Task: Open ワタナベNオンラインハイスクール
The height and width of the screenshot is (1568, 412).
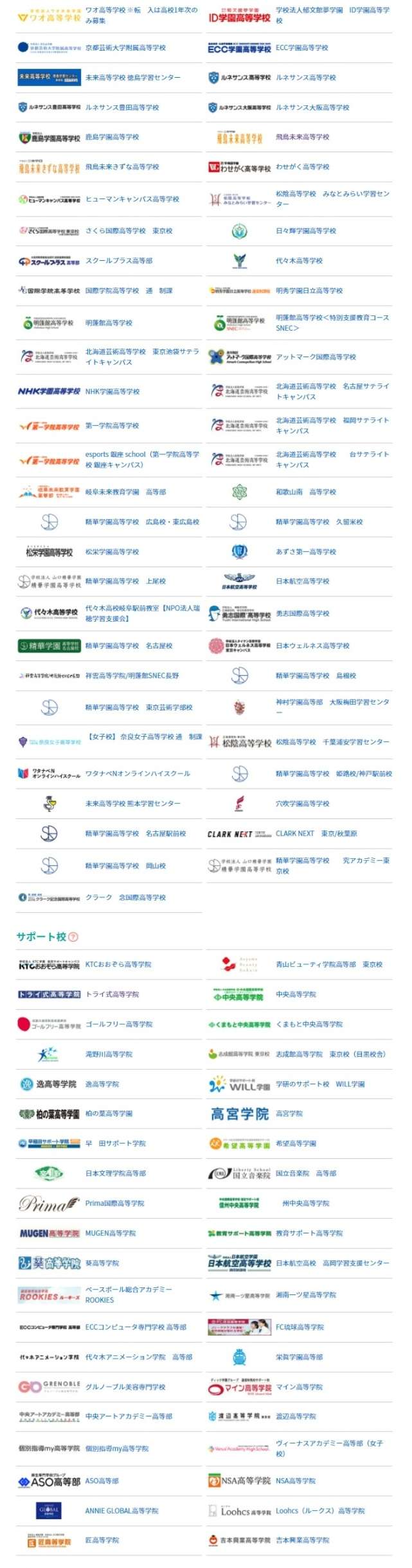Action: click(x=138, y=773)
